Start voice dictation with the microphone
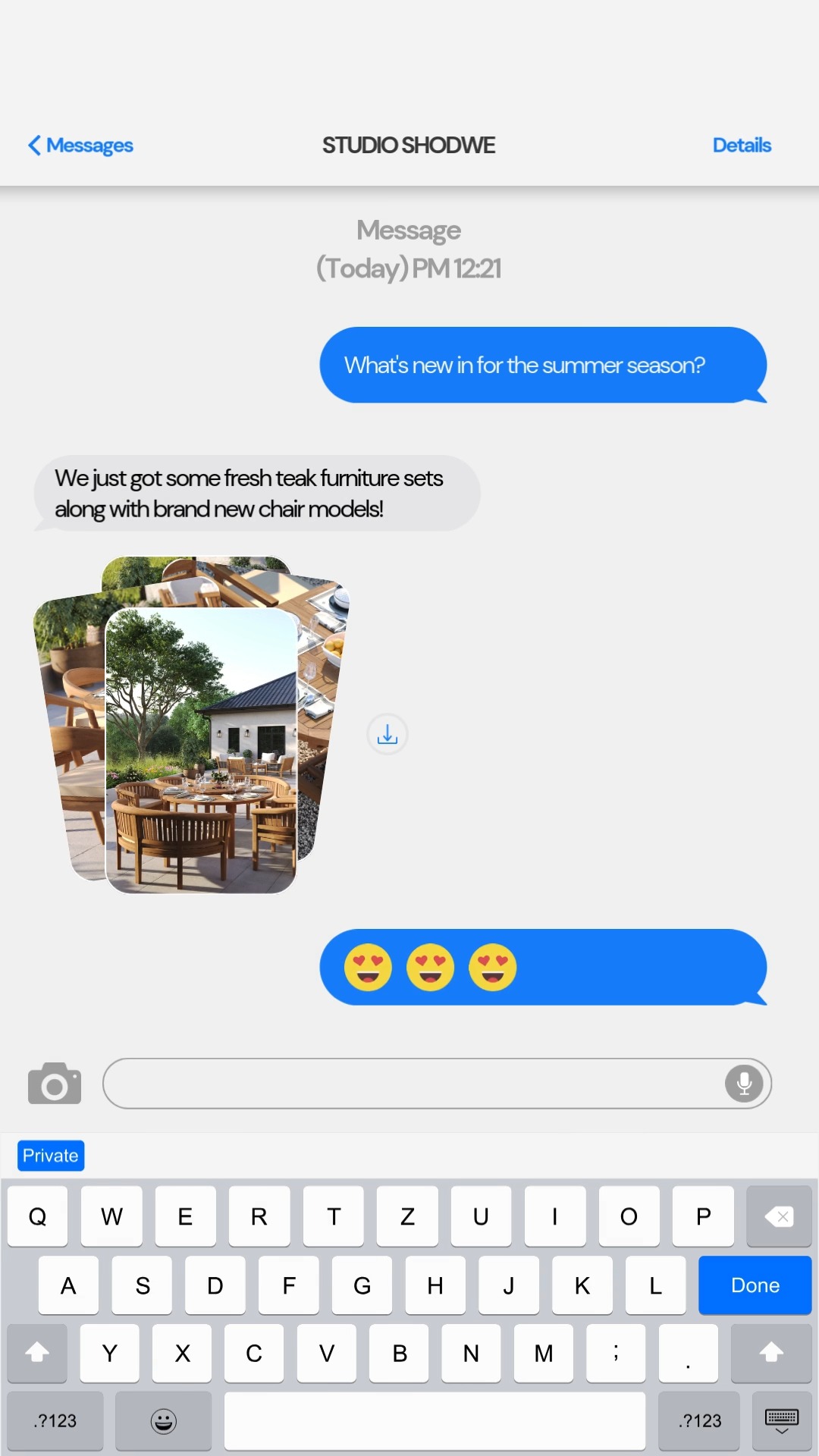Screen dimensions: 819x1456 pos(743,1083)
